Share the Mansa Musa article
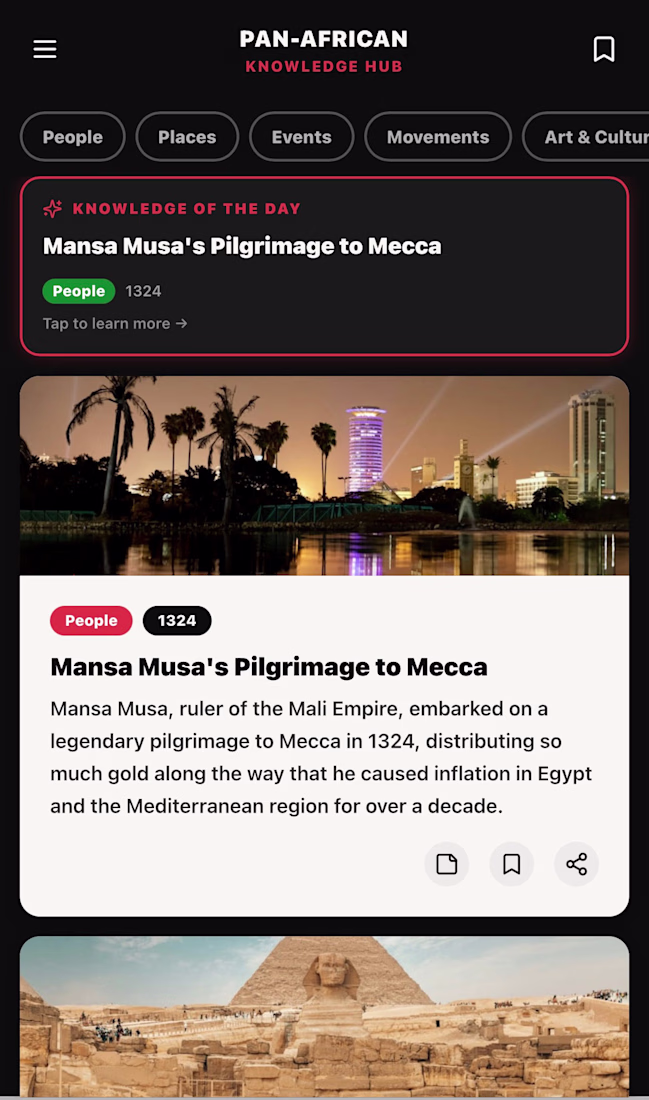649x1100 pixels. point(577,864)
